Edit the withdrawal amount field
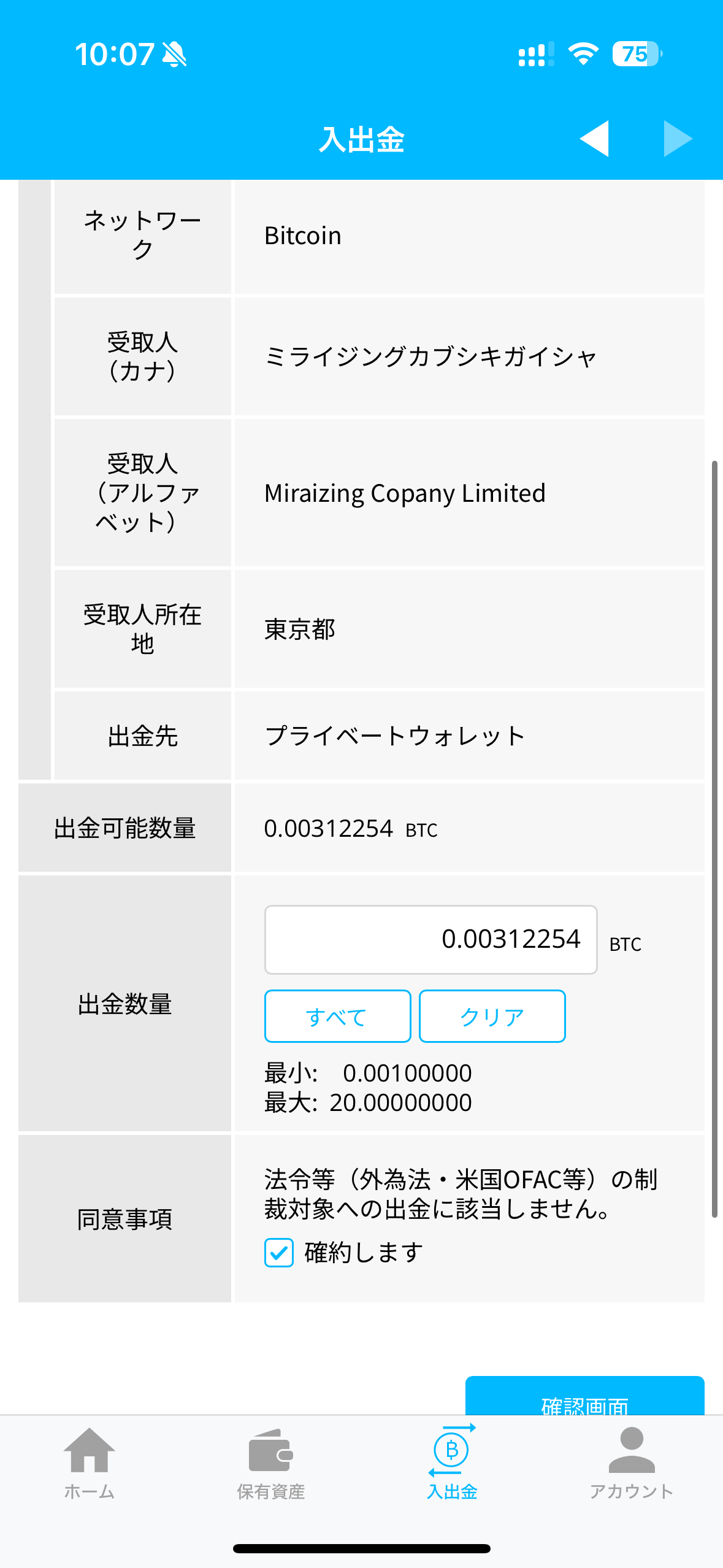 (430, 939)
